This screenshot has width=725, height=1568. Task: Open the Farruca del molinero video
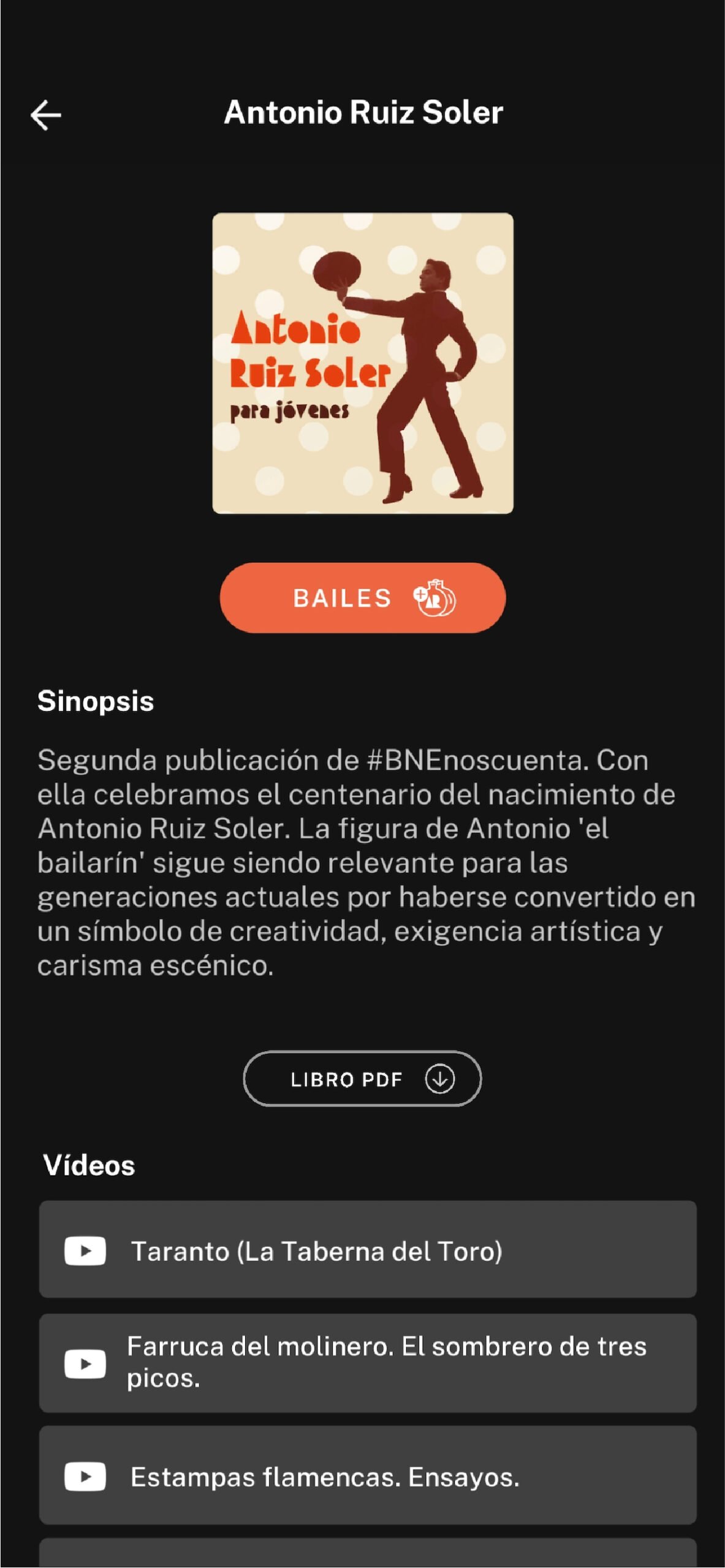[368, 1362]
